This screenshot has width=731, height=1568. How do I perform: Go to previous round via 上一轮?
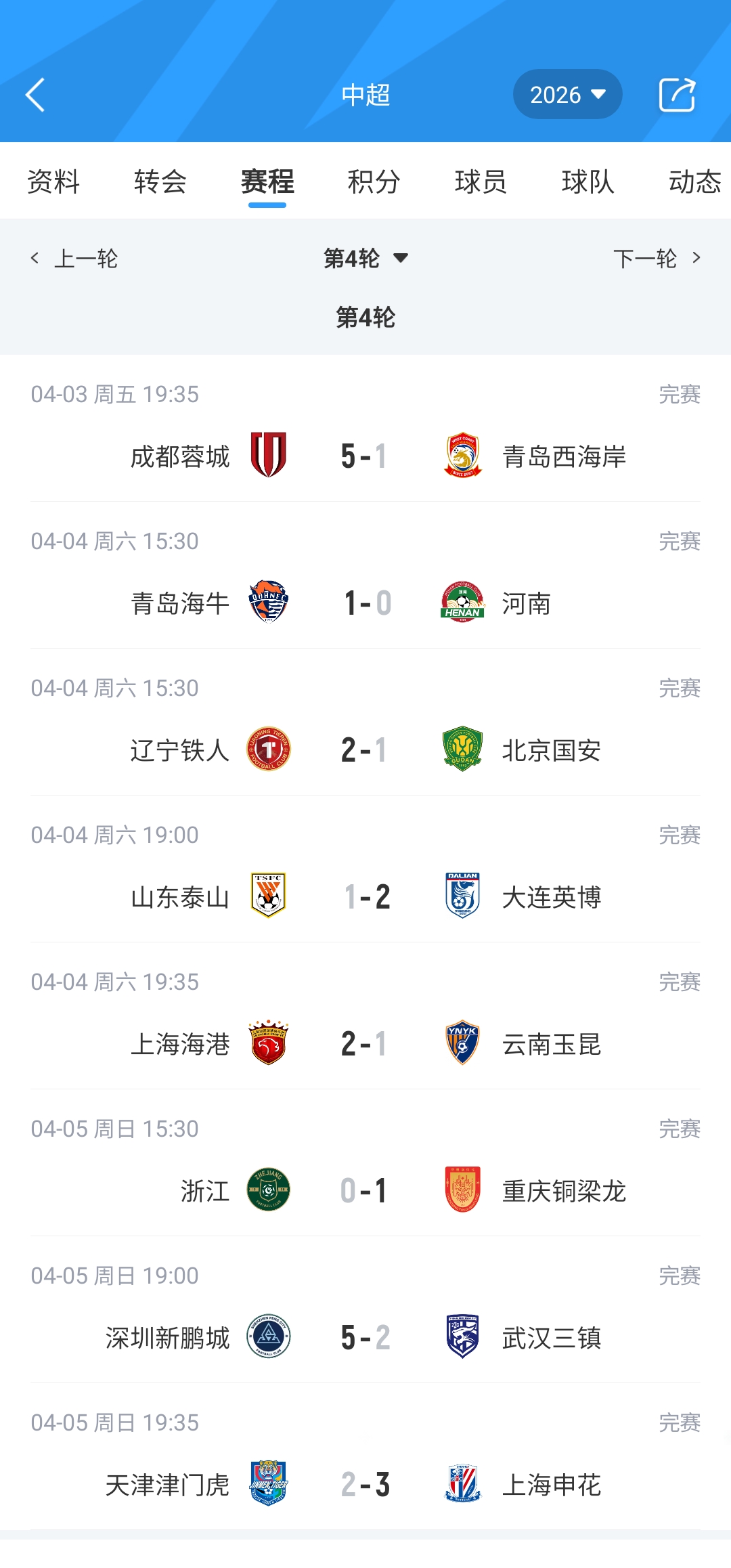(86, 258)
